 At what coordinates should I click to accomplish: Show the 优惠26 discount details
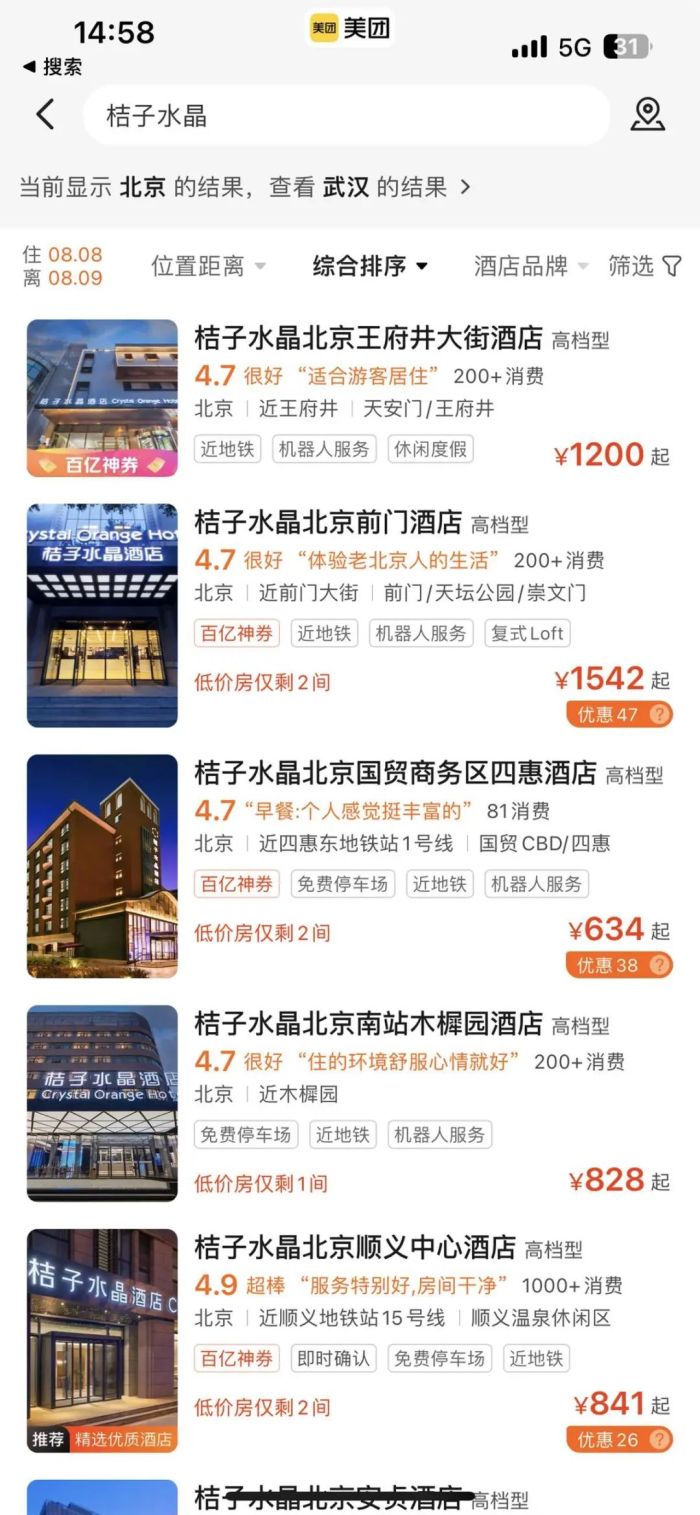pos(619,1440)
